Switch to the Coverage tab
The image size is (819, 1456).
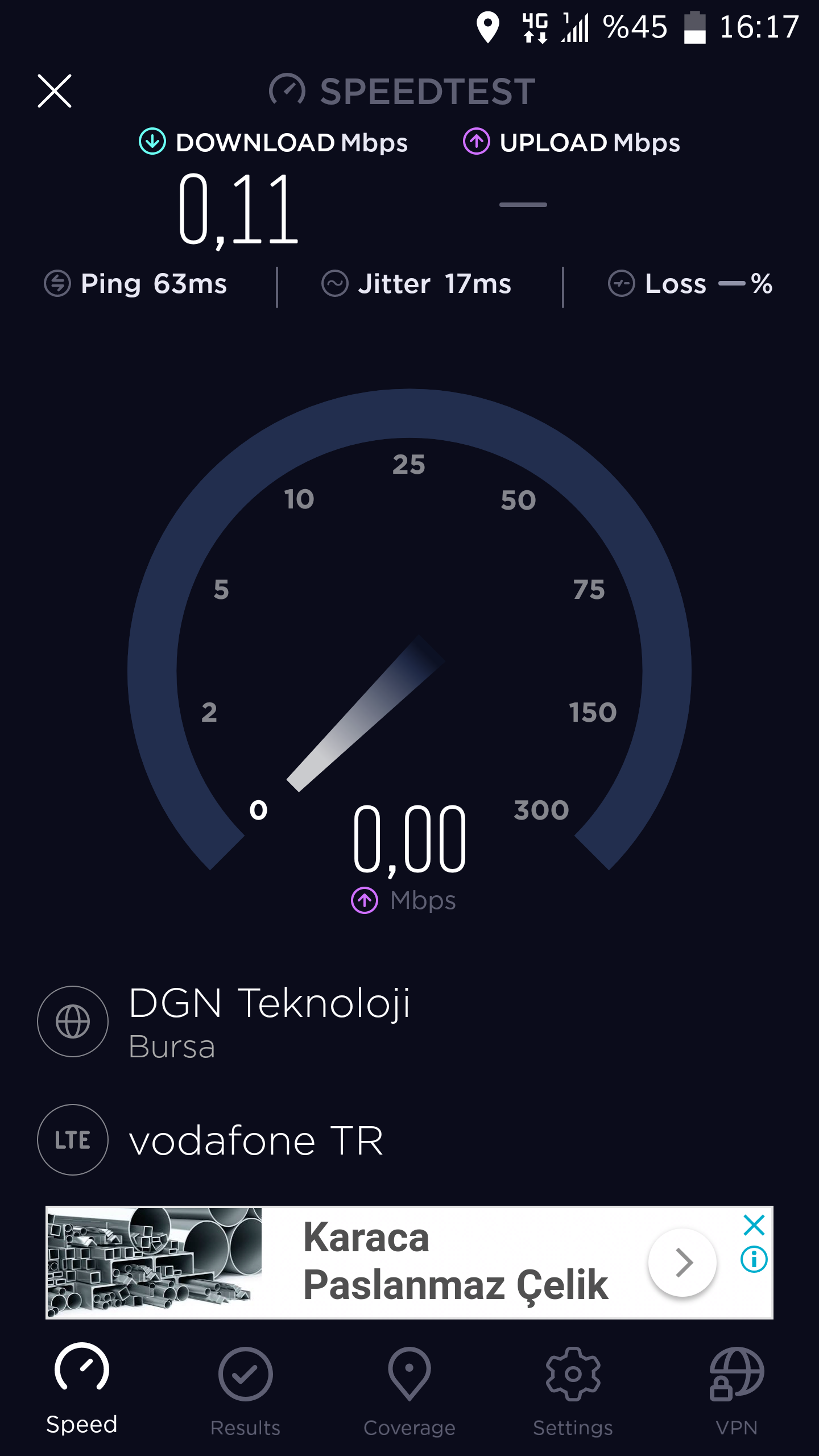pyautogui.click(x=409, y=1391)
